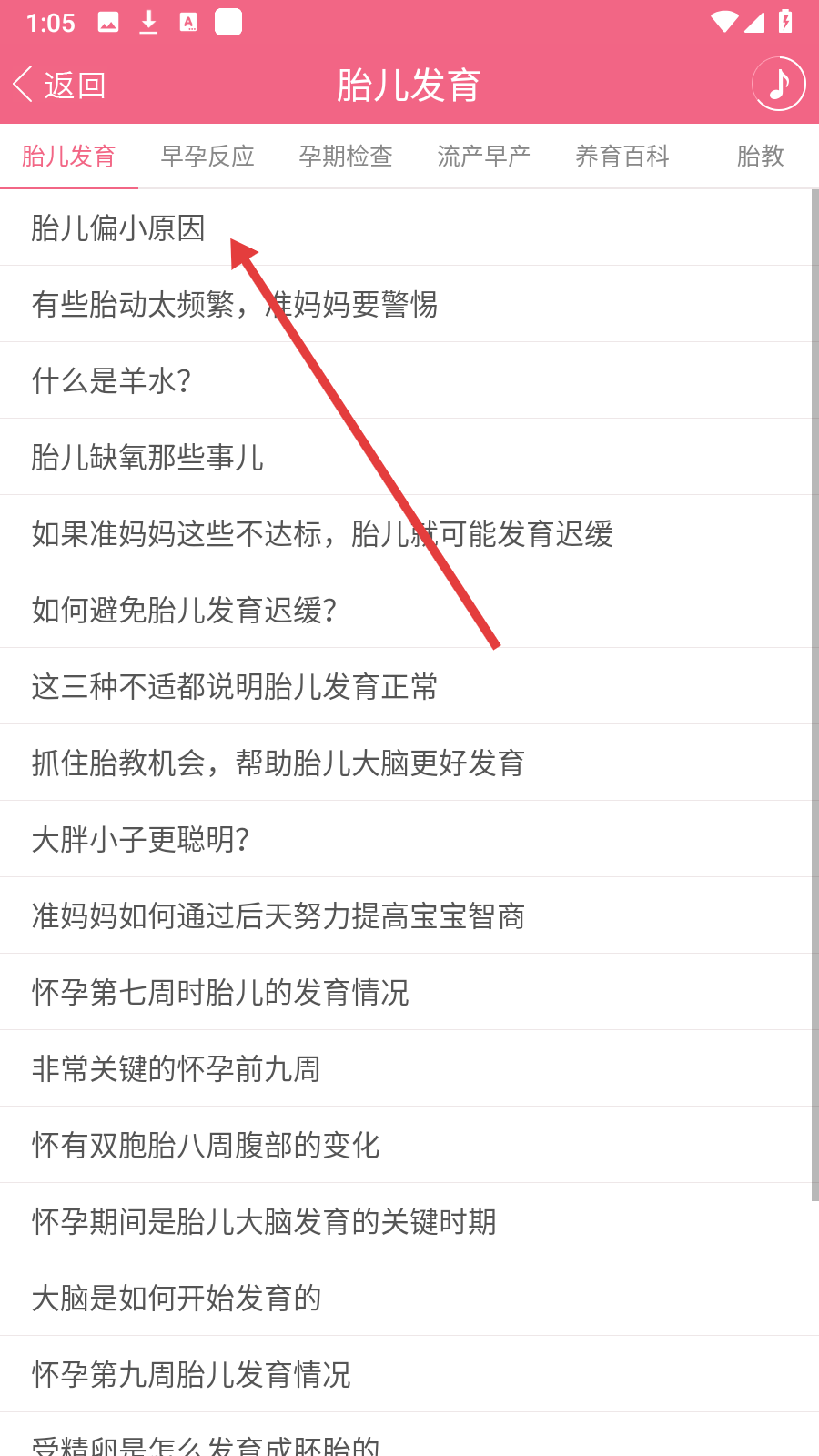819x1456 pixels.
Task: Open 怀孕第九周胎儿发育情况
Action: pyautogui.click(x=191, y=1375)
